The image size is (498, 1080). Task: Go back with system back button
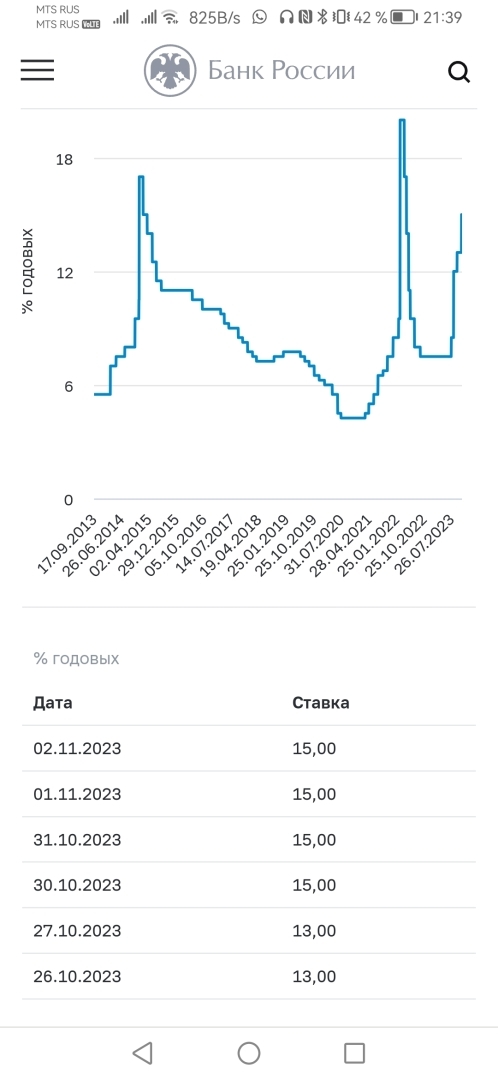(143, 1052)
